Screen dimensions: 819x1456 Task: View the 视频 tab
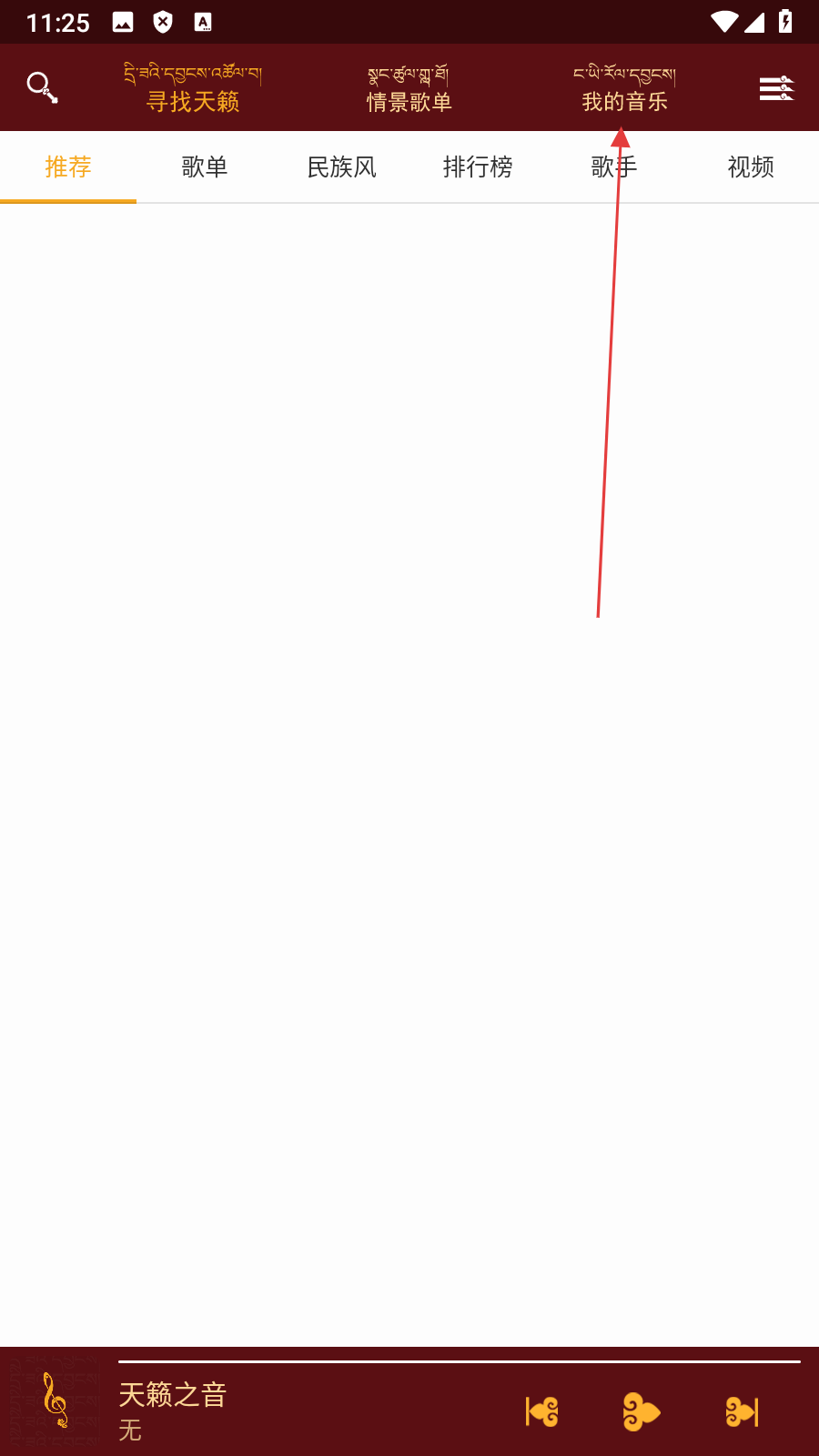pyautogui.click(x=751, y=167)
